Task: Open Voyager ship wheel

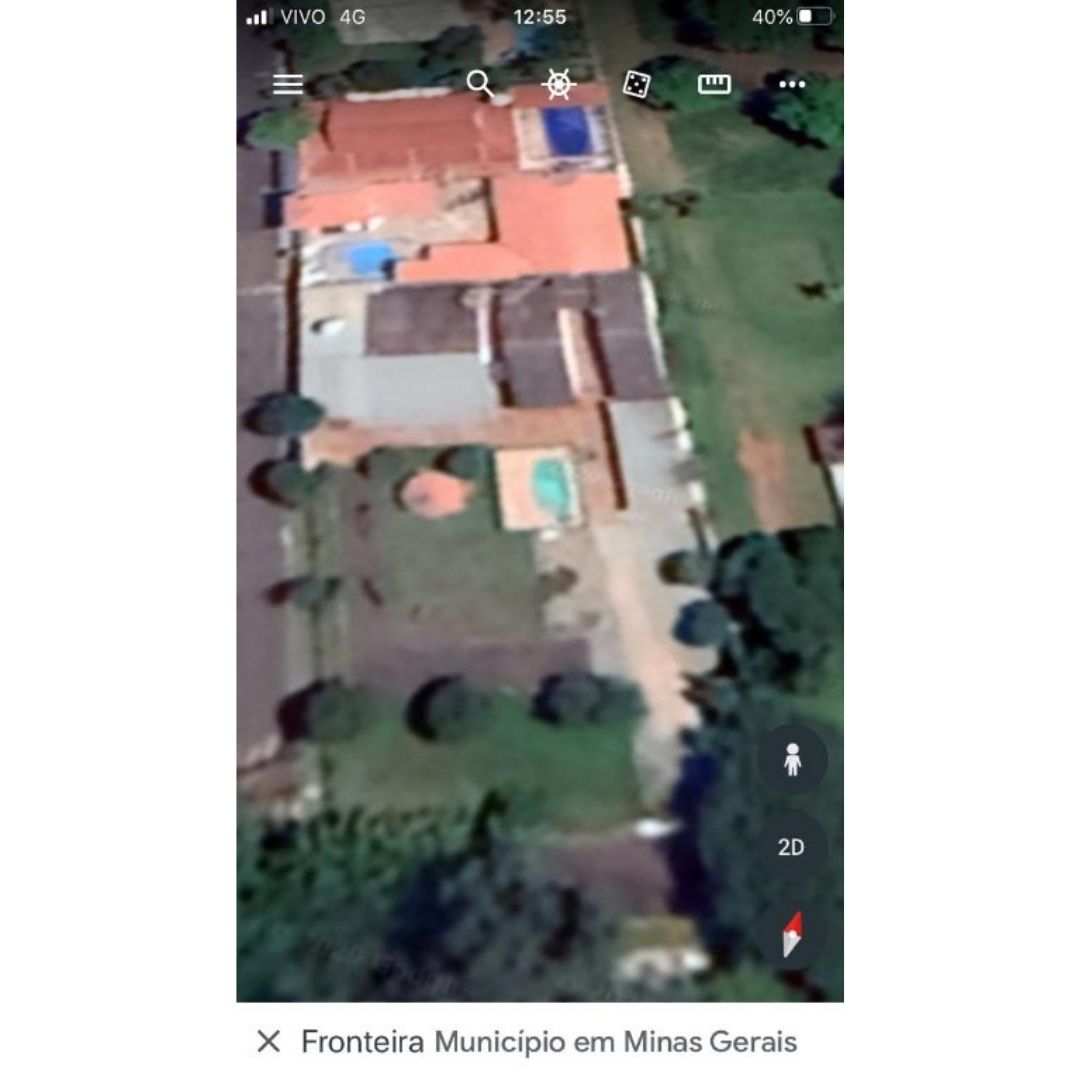Action: pyautogui.click(x=558, y=85)
